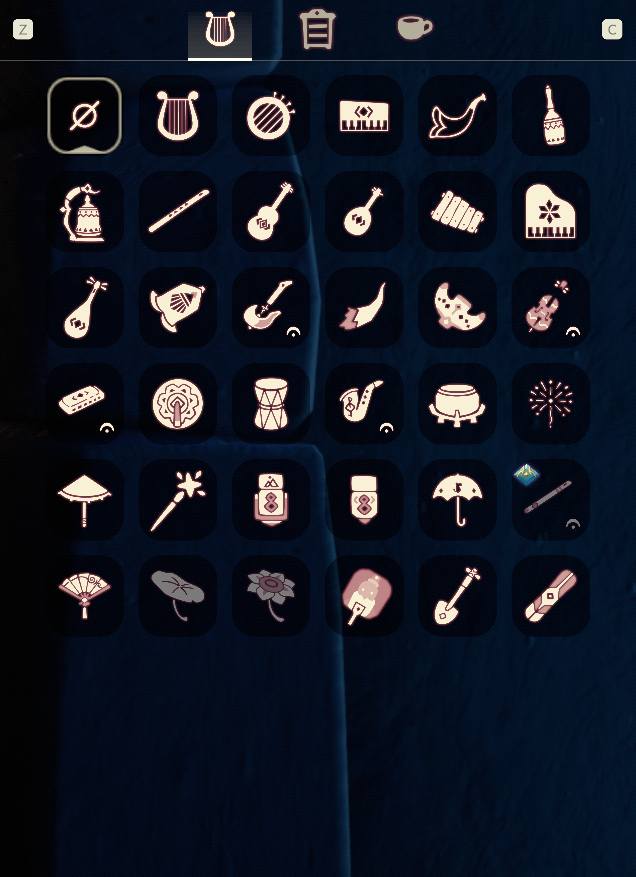Open the clipboard list tab
Image resolution: width=636 pixels, height=877 pixels.
pos(317,30)
